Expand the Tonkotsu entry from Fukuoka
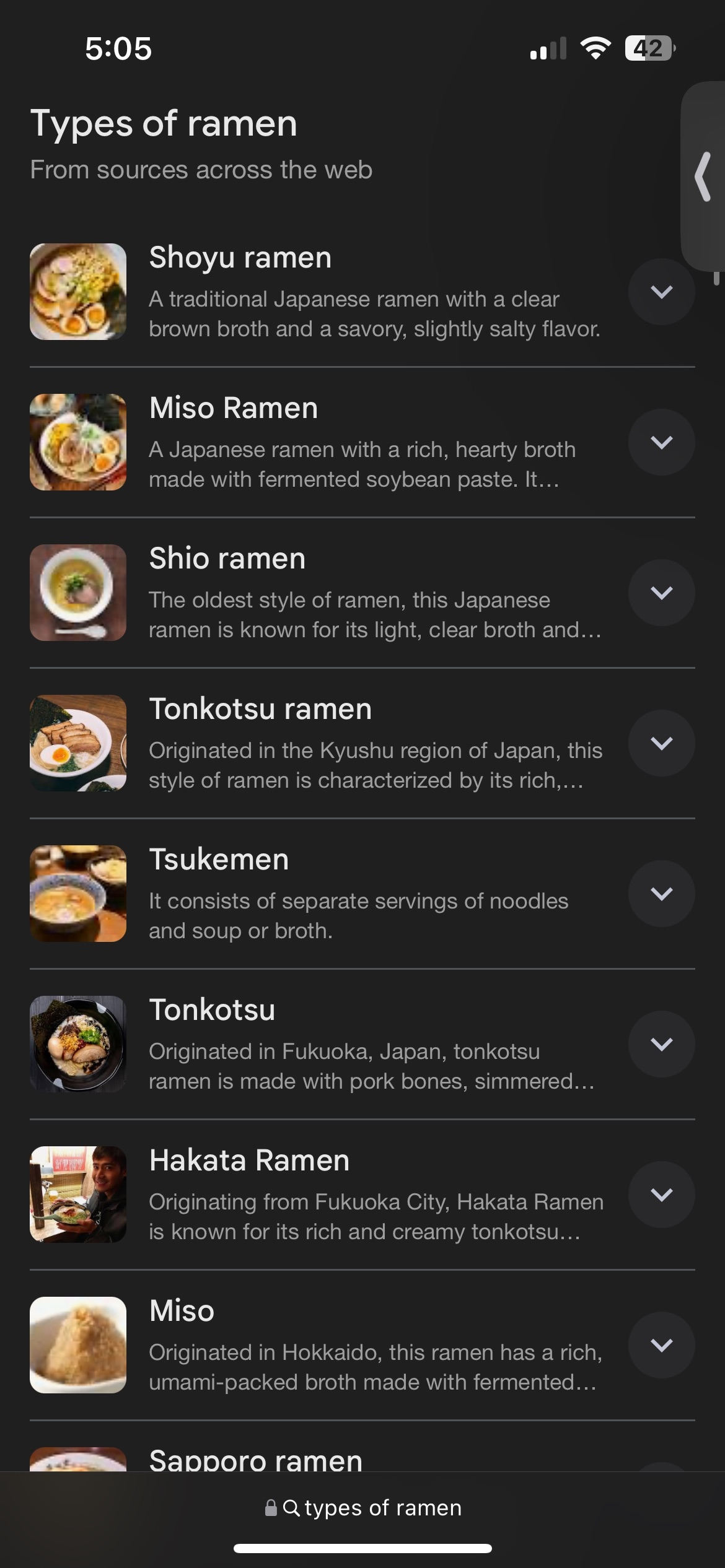 point(661,1044)
